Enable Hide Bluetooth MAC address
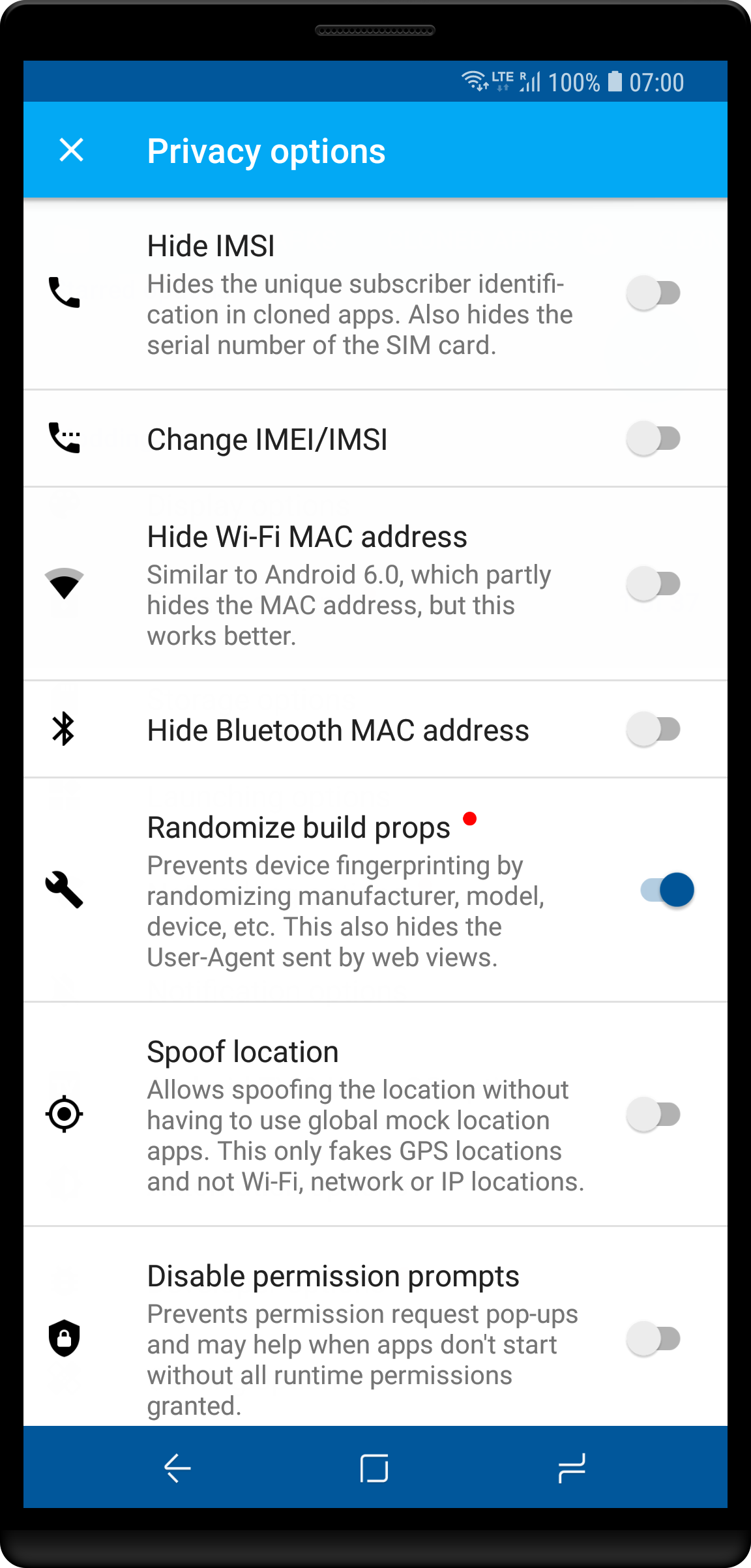The width and height of the screenshot is (751, 1568). 654,729
